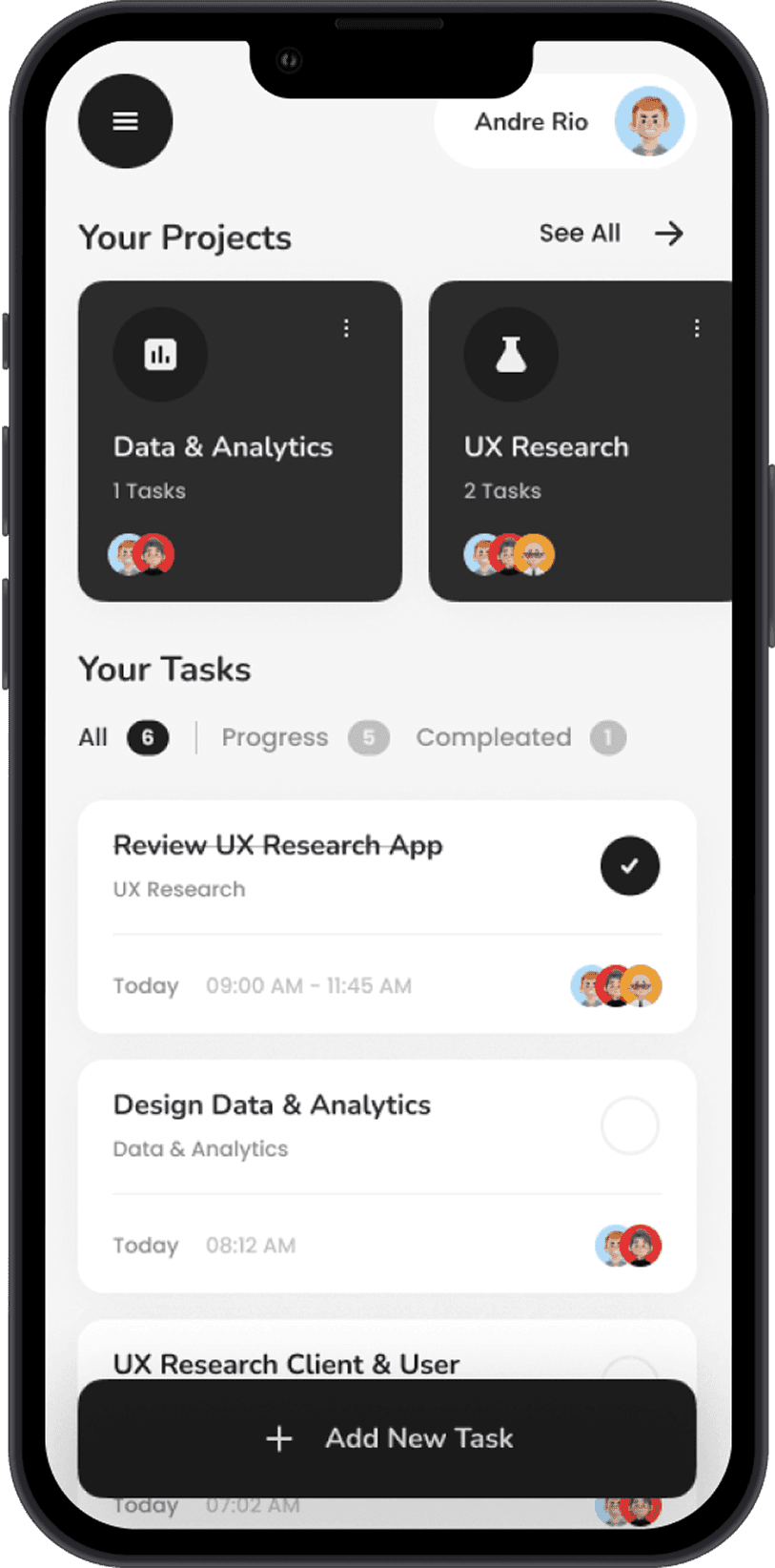775x1568 pixels.
Task: Uncheck Review UX Research App task
Action: [629, 866]
